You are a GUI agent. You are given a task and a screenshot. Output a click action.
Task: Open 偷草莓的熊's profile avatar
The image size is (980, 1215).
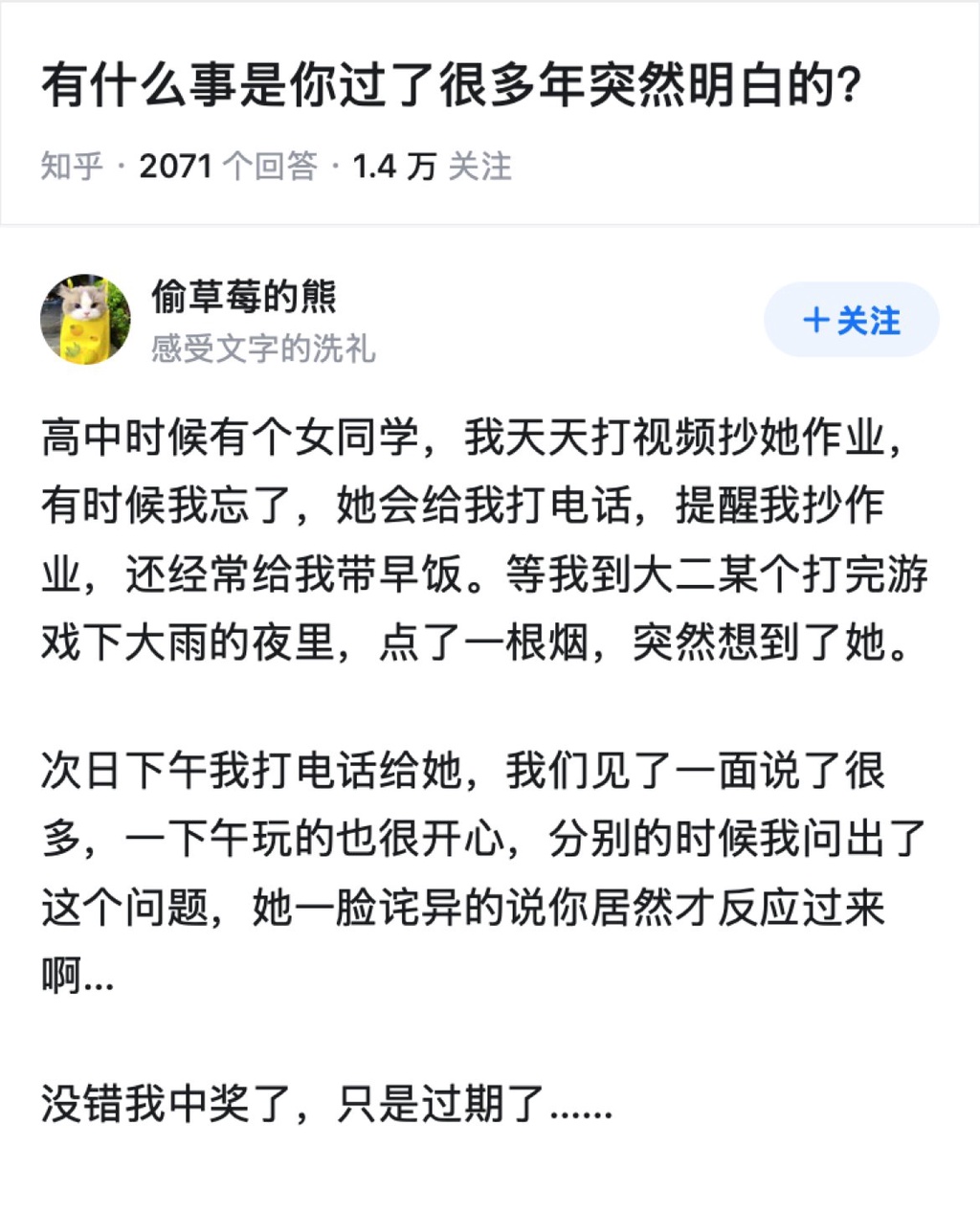pos(85,320)
